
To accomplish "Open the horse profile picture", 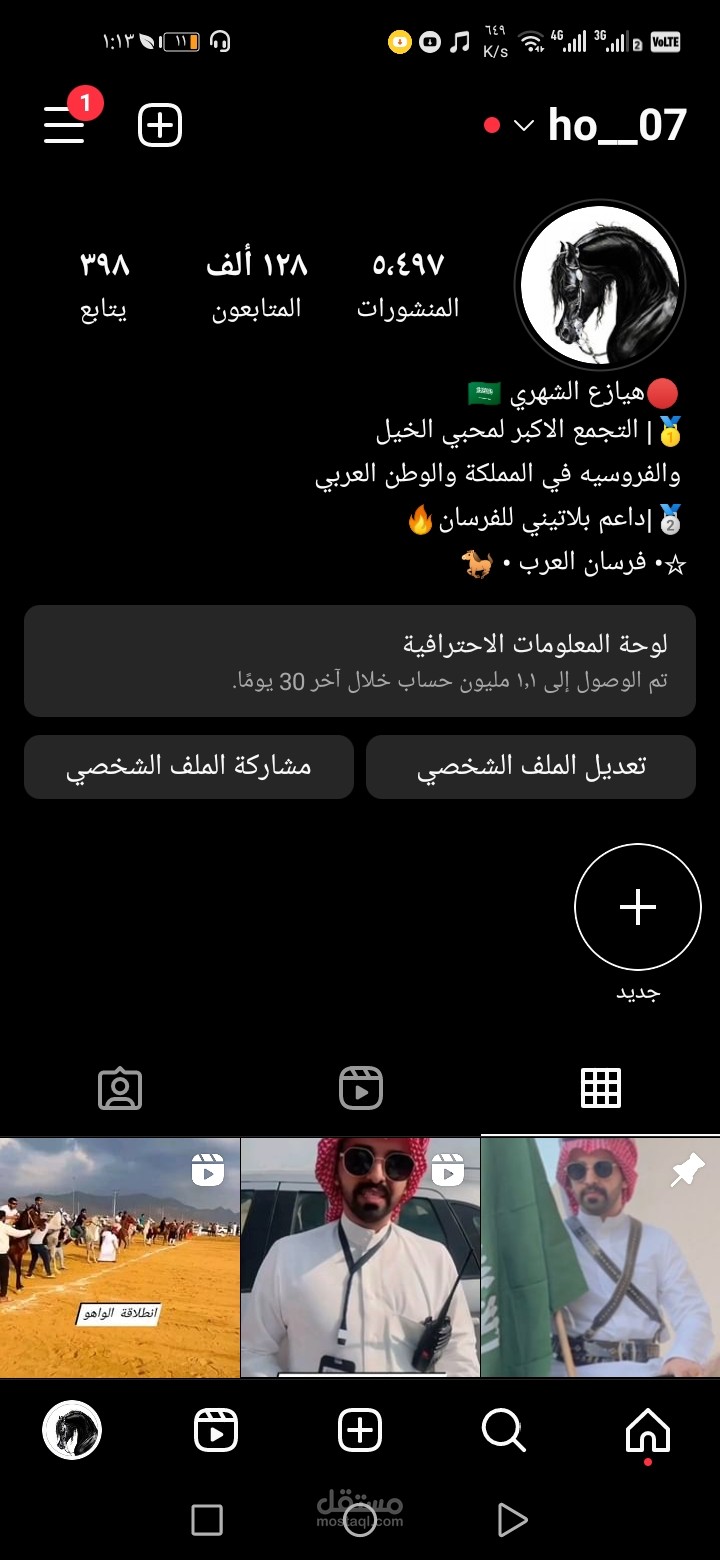I will pyautogui.click(x=600, y=284).
